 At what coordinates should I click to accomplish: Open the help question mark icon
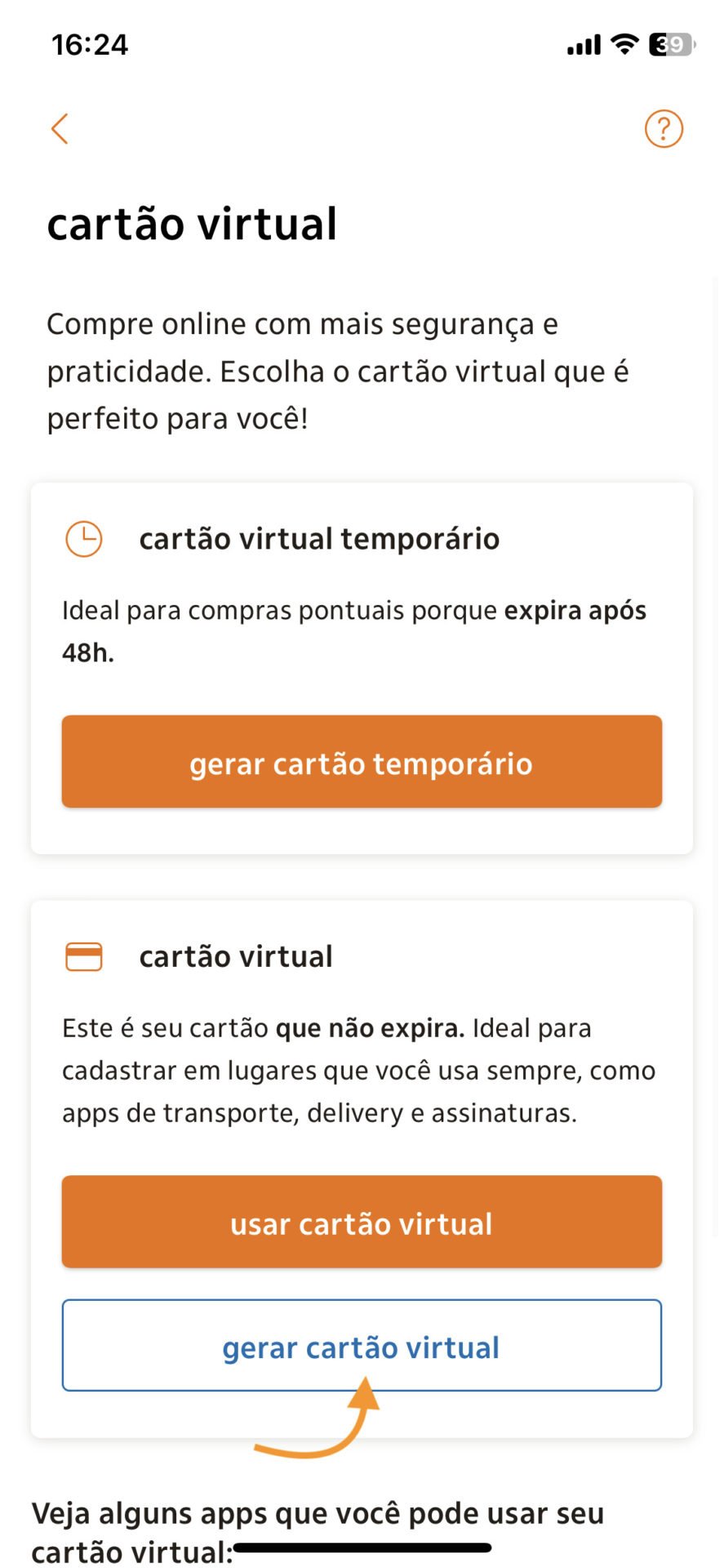[x=664, y=129]
